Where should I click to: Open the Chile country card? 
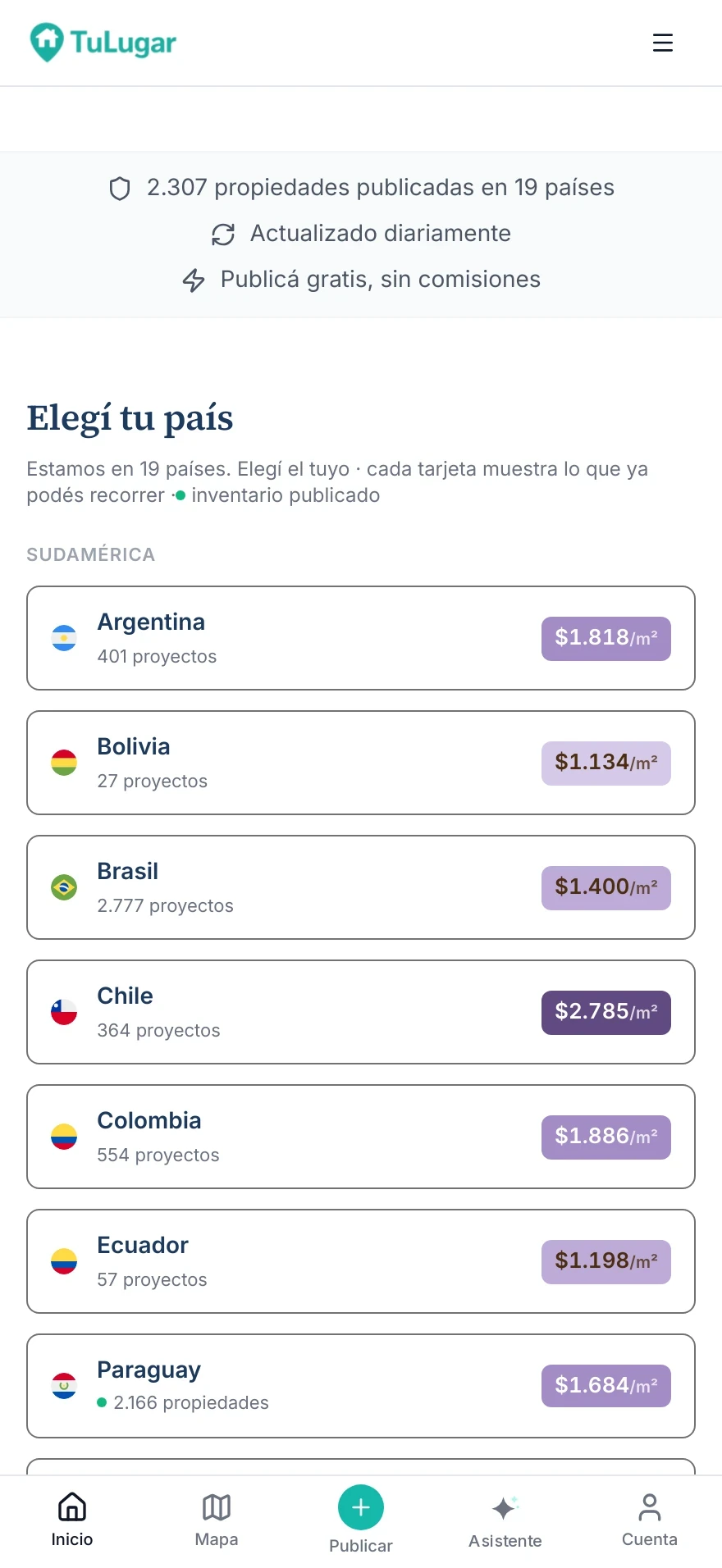[x=361, y=1012]
